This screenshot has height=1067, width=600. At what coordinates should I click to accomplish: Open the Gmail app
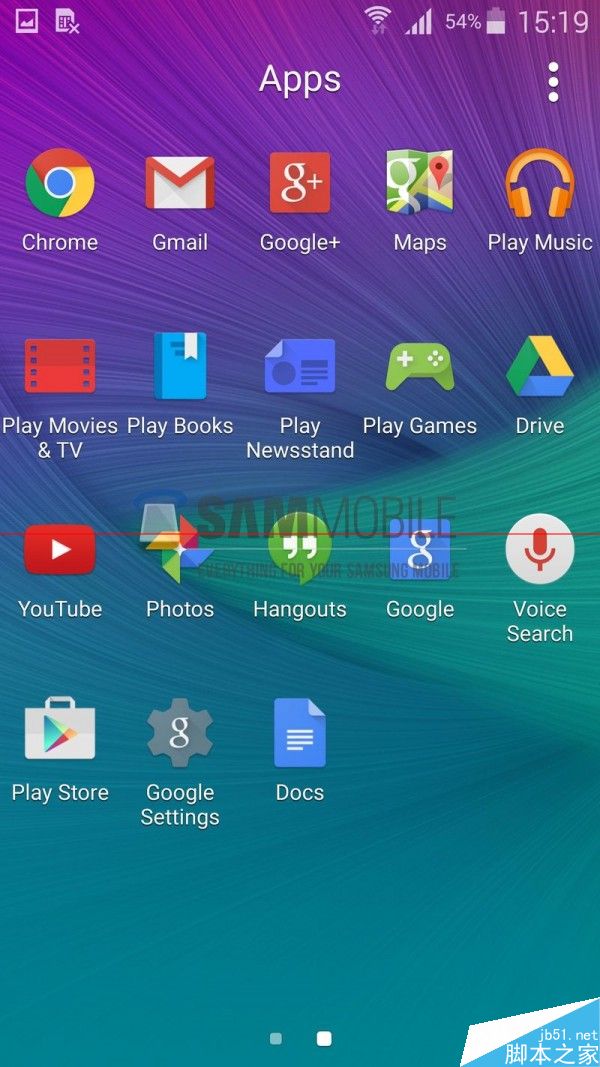180,184
